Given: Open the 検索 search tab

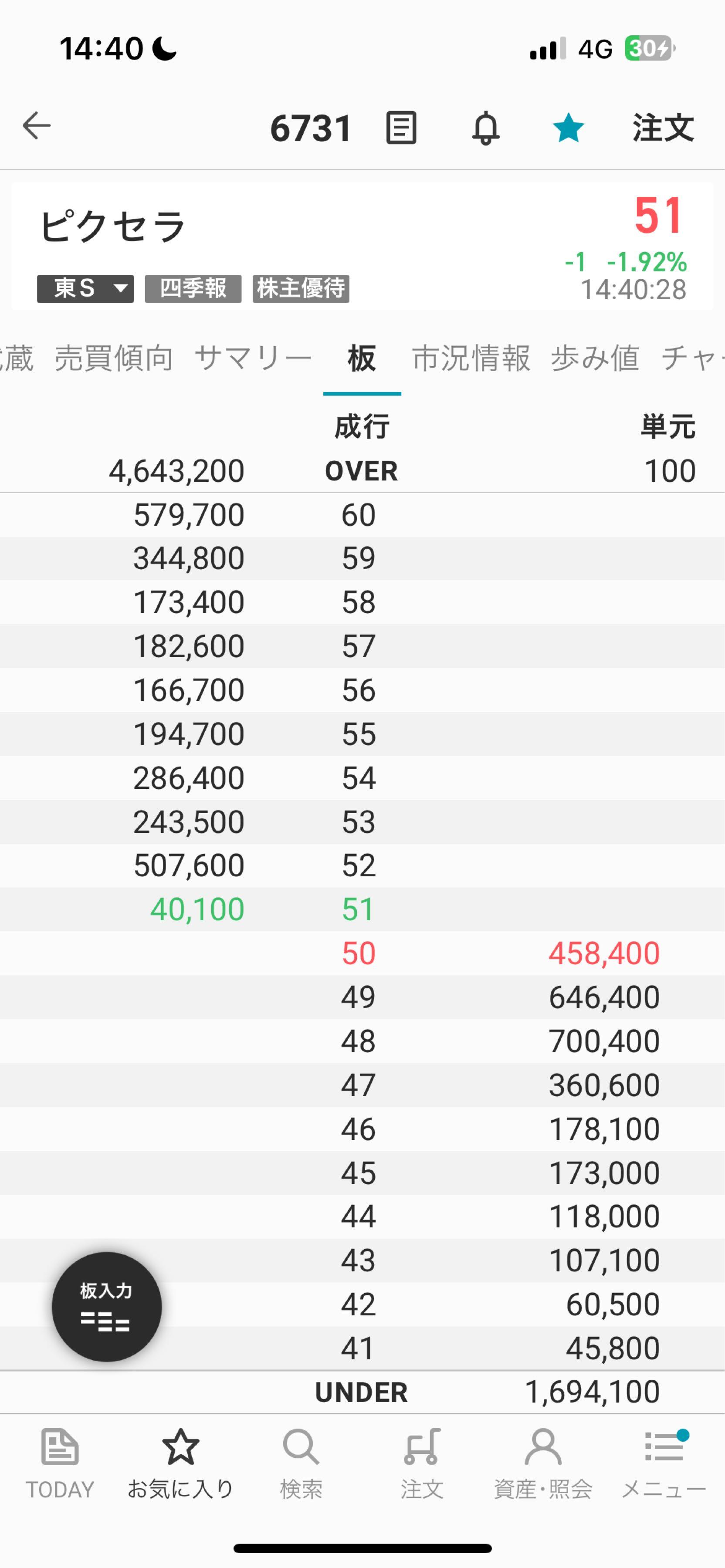Looking at the screenshot, I should 301,1463.
